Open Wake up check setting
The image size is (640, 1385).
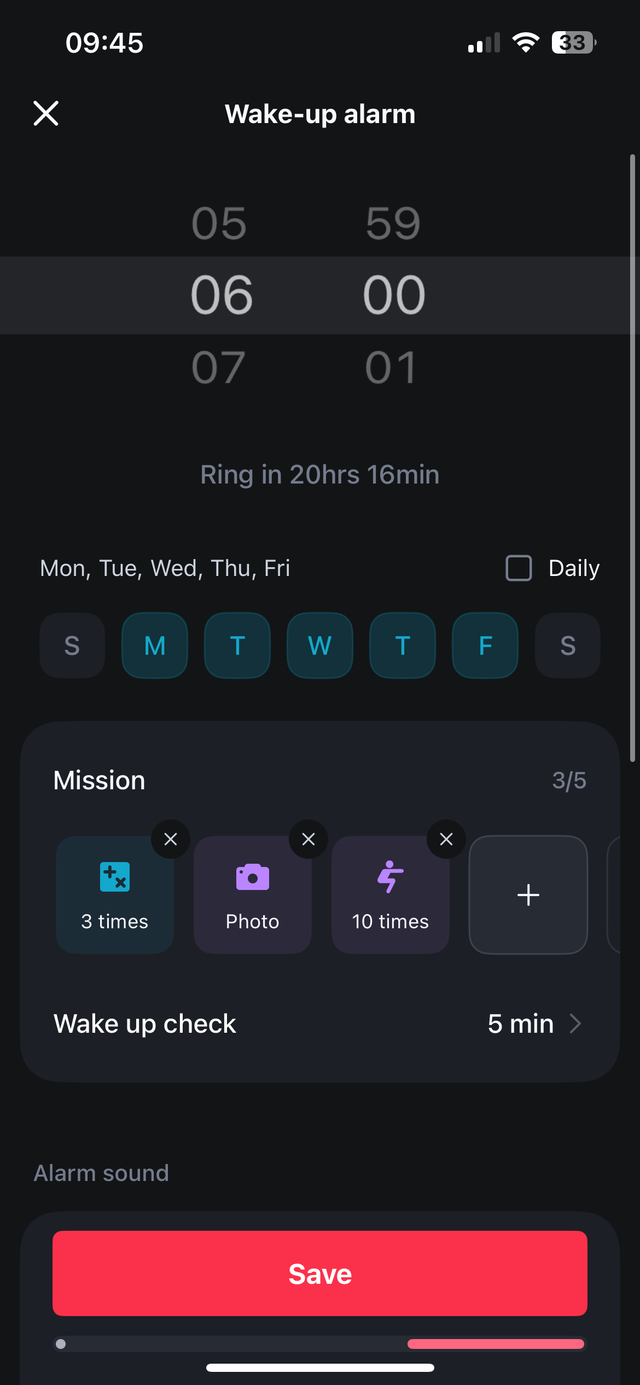click(320, 1024)
